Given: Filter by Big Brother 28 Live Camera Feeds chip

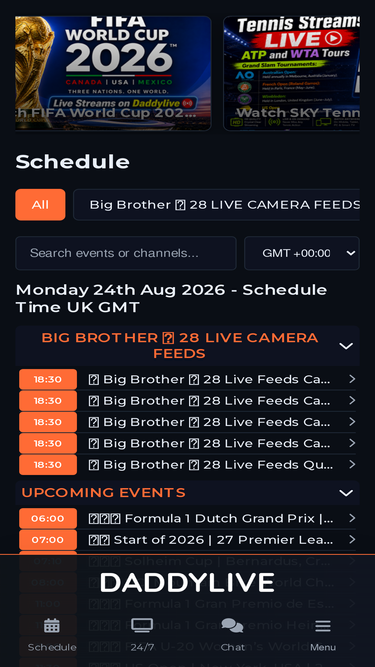Looking at the screenshot, I should [216, 205].
